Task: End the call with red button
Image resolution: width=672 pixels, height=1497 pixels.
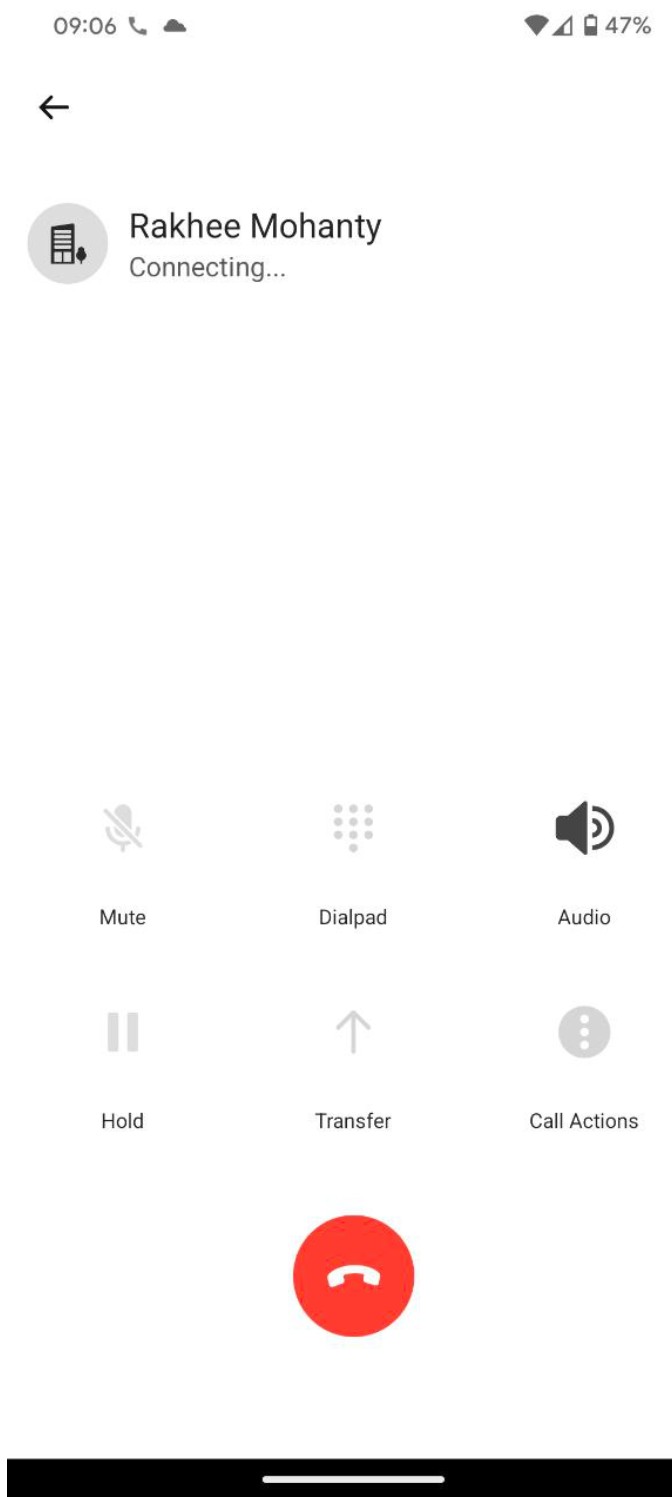Action: click(x=353, y=1276)
